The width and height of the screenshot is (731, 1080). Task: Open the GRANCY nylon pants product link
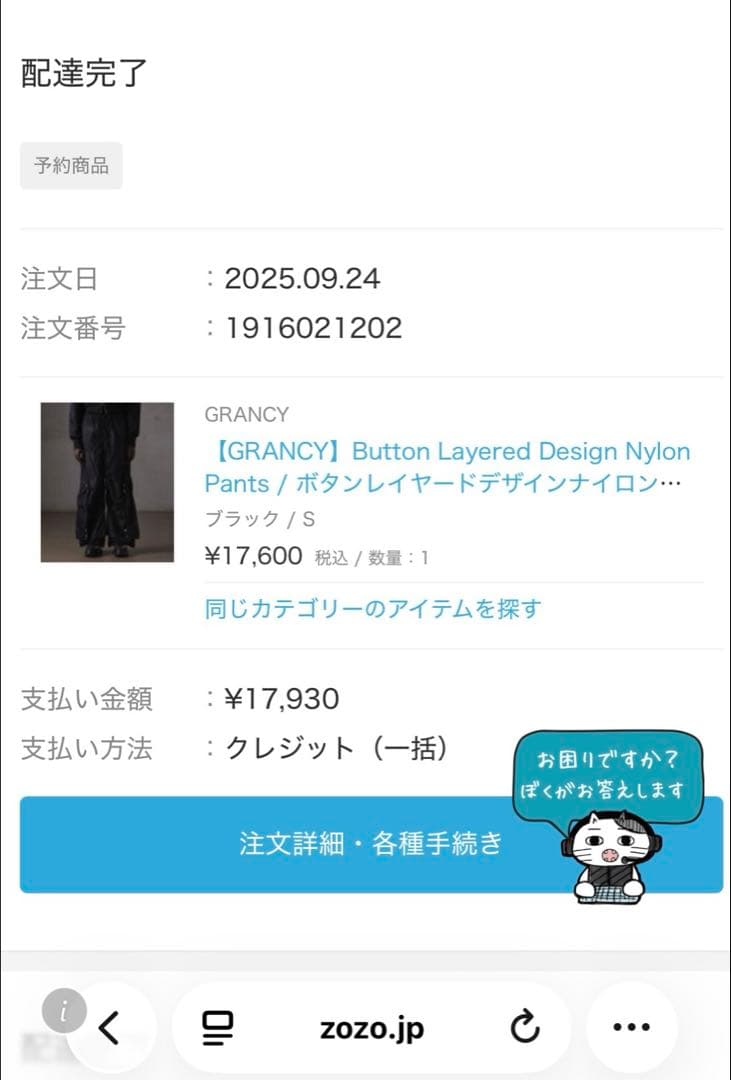tap(447, 467)
